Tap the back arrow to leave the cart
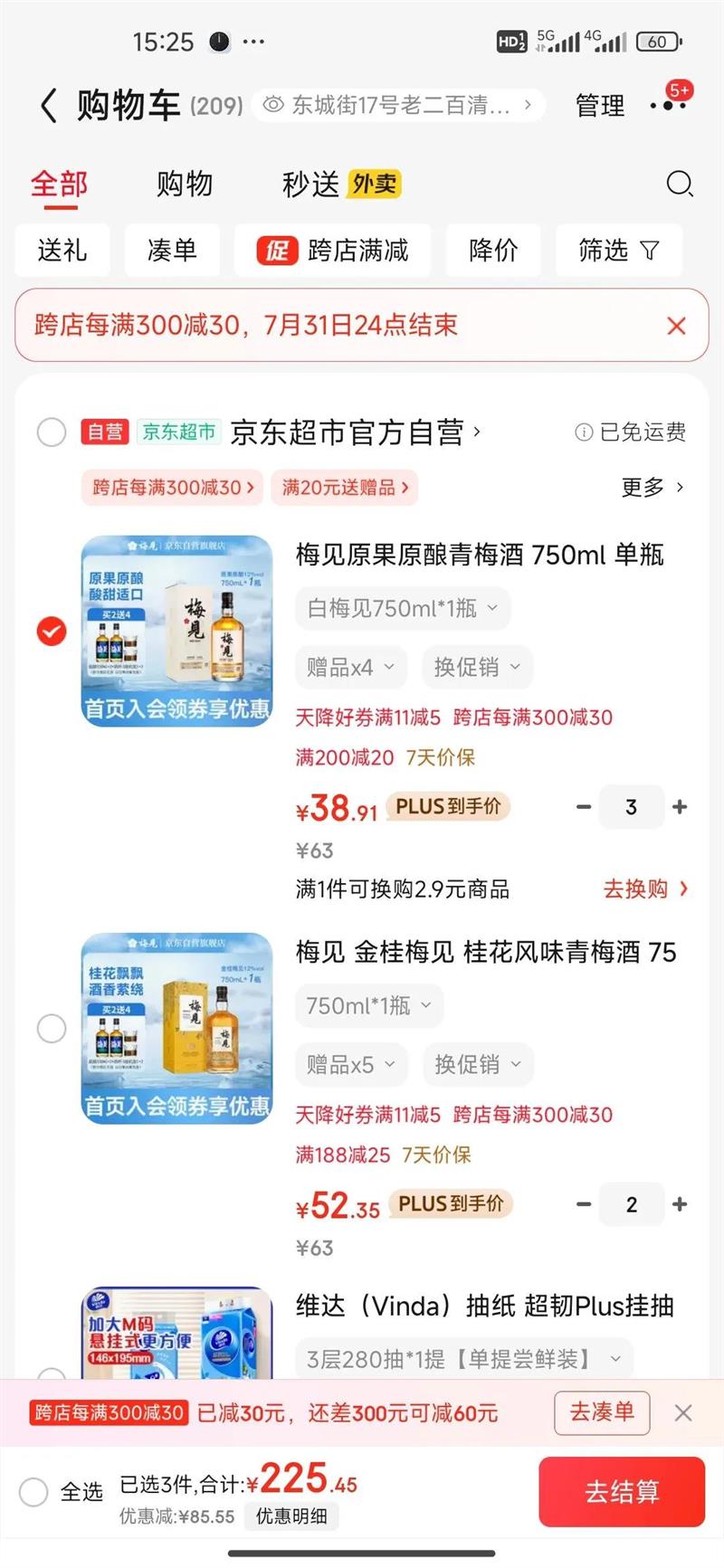The image size is (724, 1568). pos(50,104)
